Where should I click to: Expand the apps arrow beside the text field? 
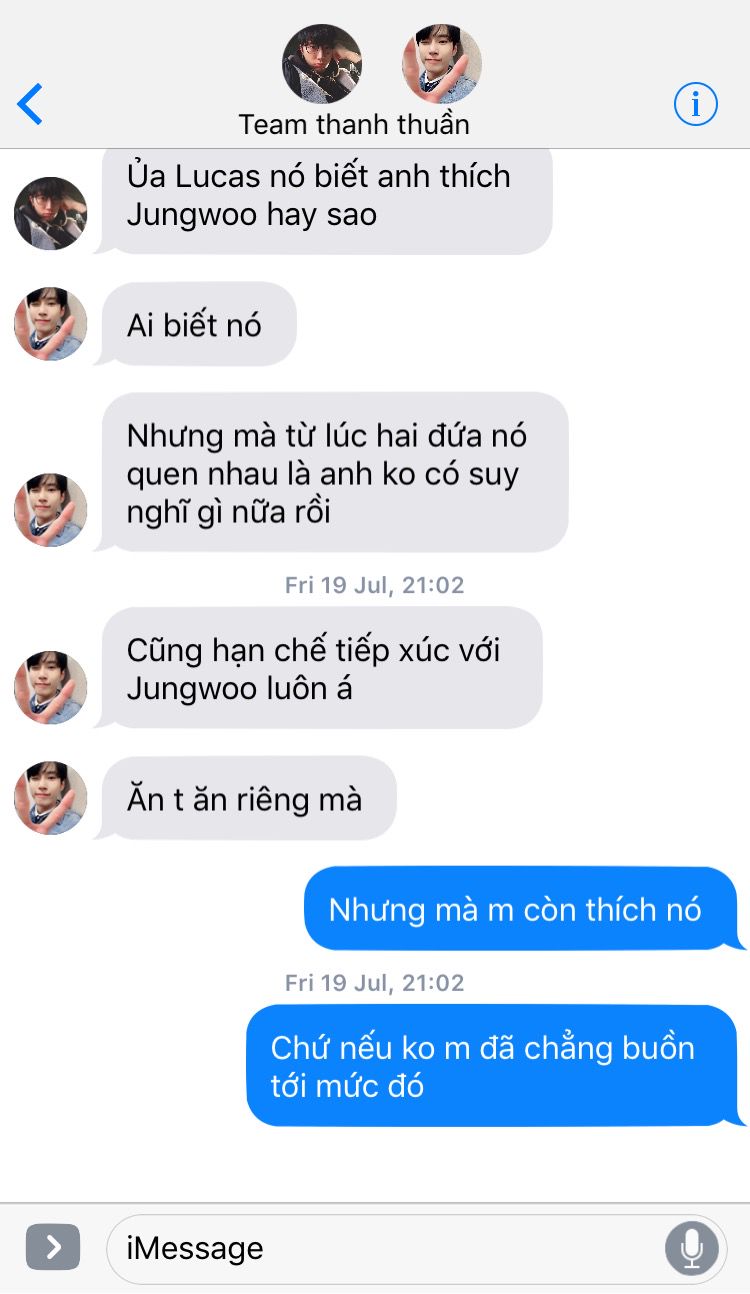click(53, 1247)
